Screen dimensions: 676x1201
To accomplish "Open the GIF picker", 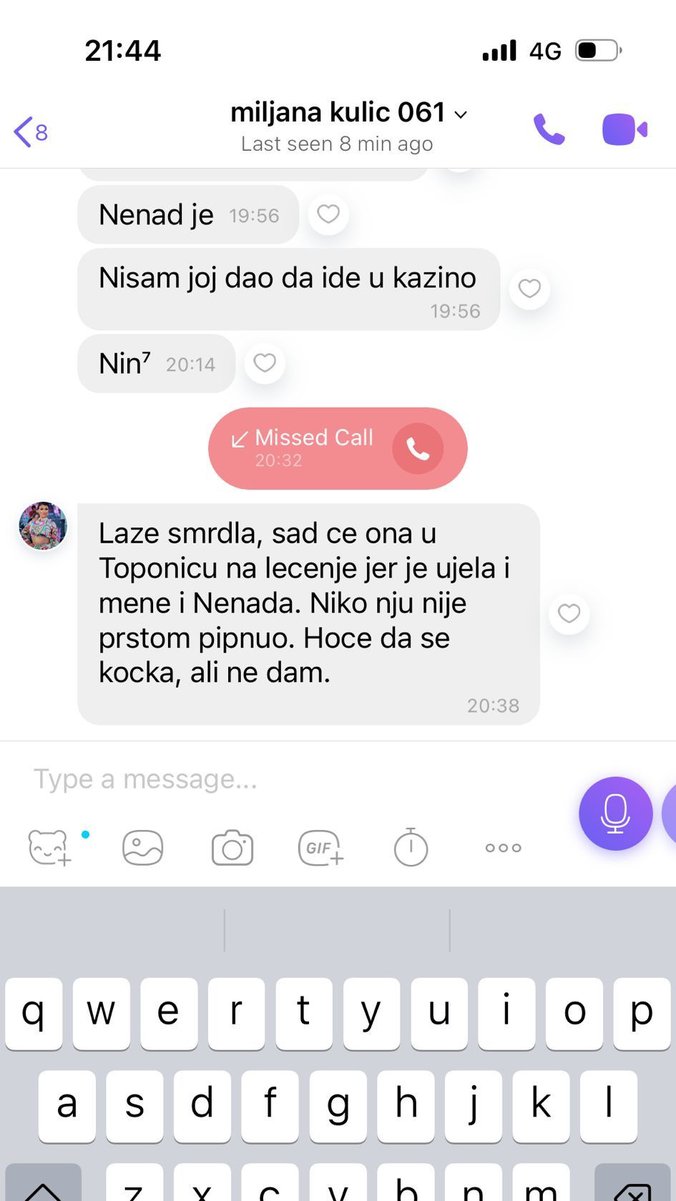I will [x=321, y=848].
